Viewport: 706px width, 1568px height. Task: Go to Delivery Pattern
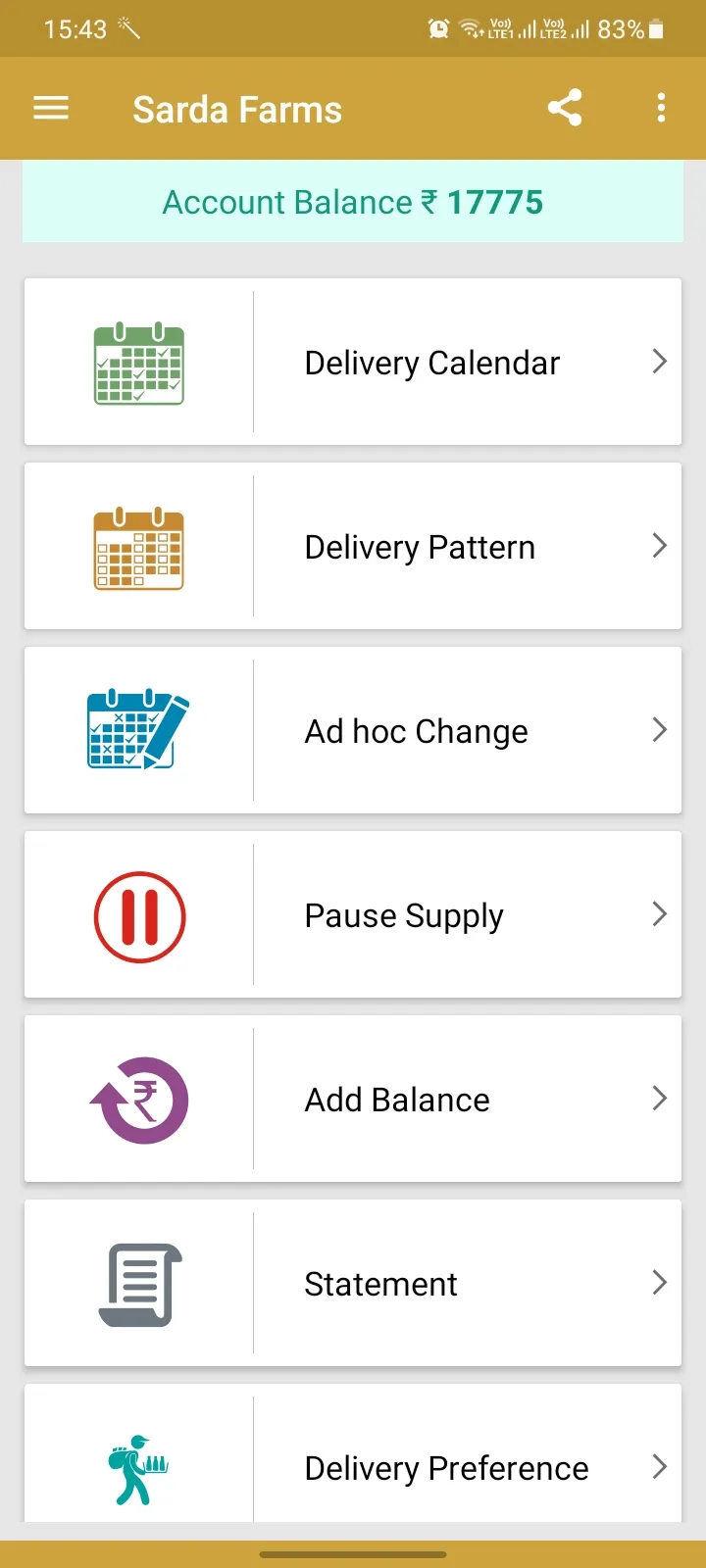(x=353, y=546)
